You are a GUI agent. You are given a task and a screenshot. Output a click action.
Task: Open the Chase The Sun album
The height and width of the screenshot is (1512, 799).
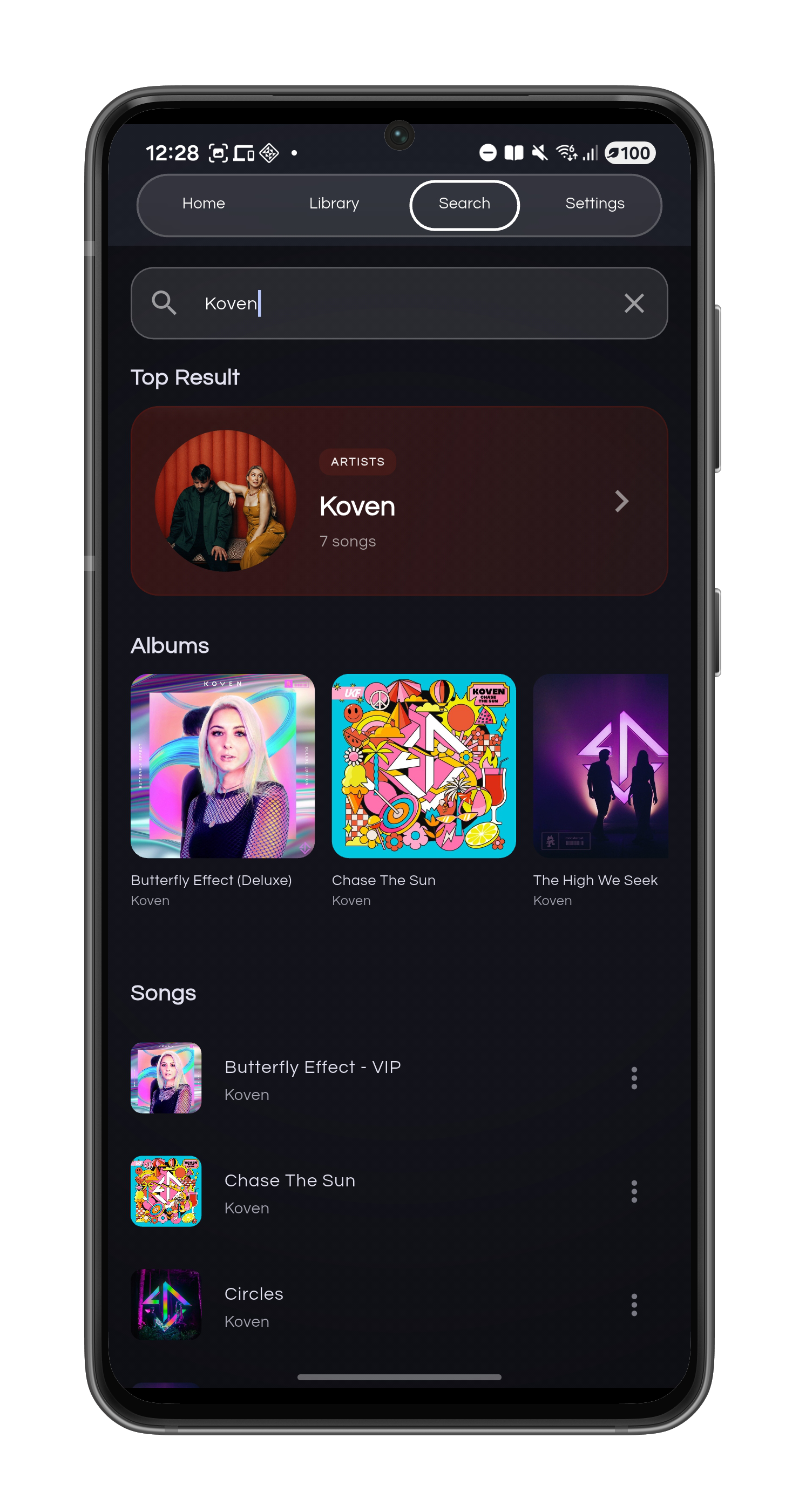tap(424, 766)
